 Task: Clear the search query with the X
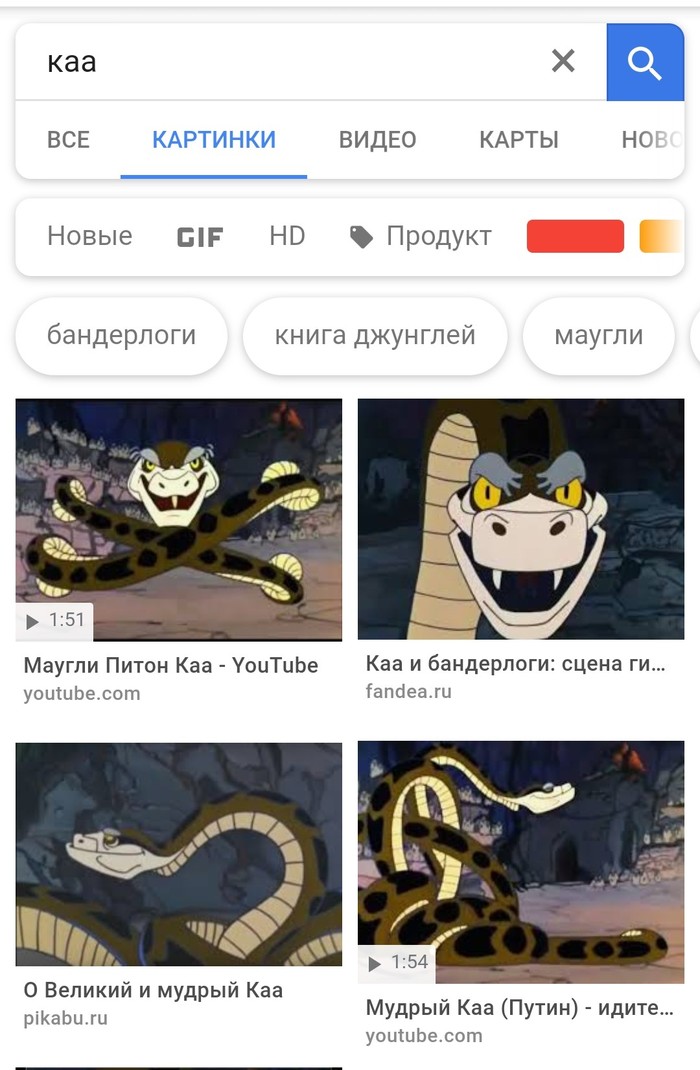pyautogui.click(x=563, y=62)
